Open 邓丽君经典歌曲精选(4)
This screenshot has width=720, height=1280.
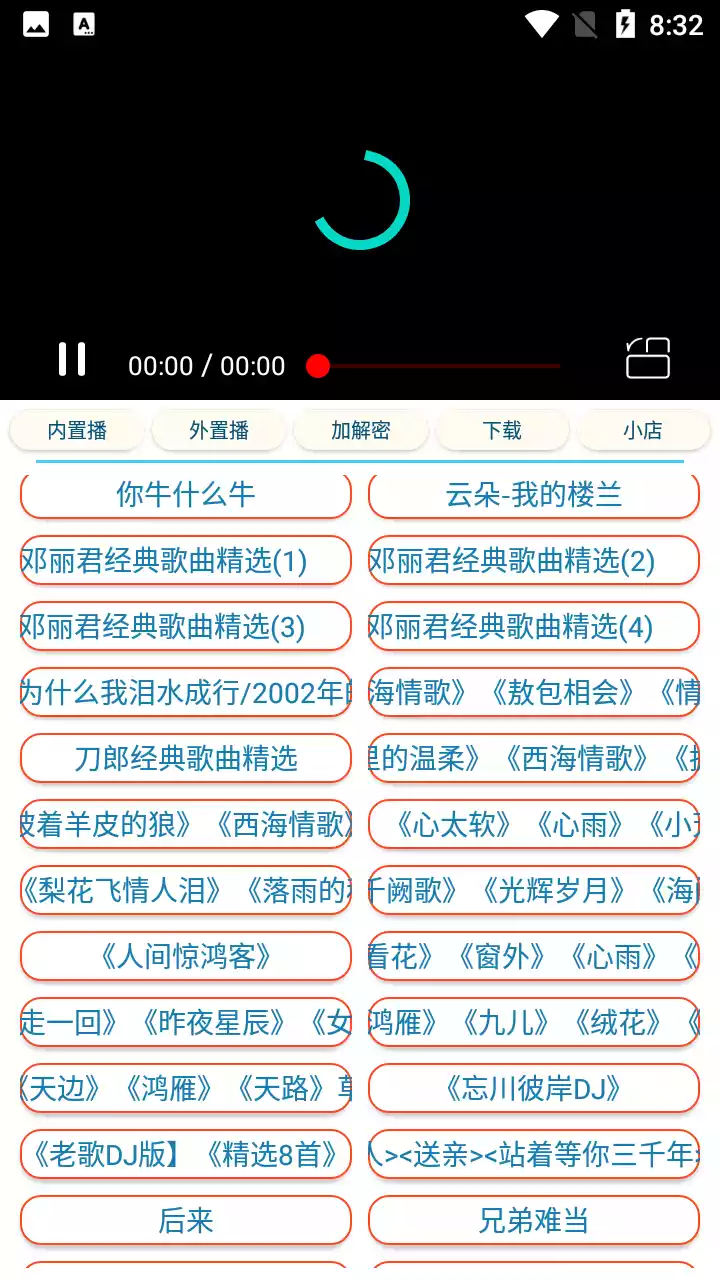tap(534, 626)
